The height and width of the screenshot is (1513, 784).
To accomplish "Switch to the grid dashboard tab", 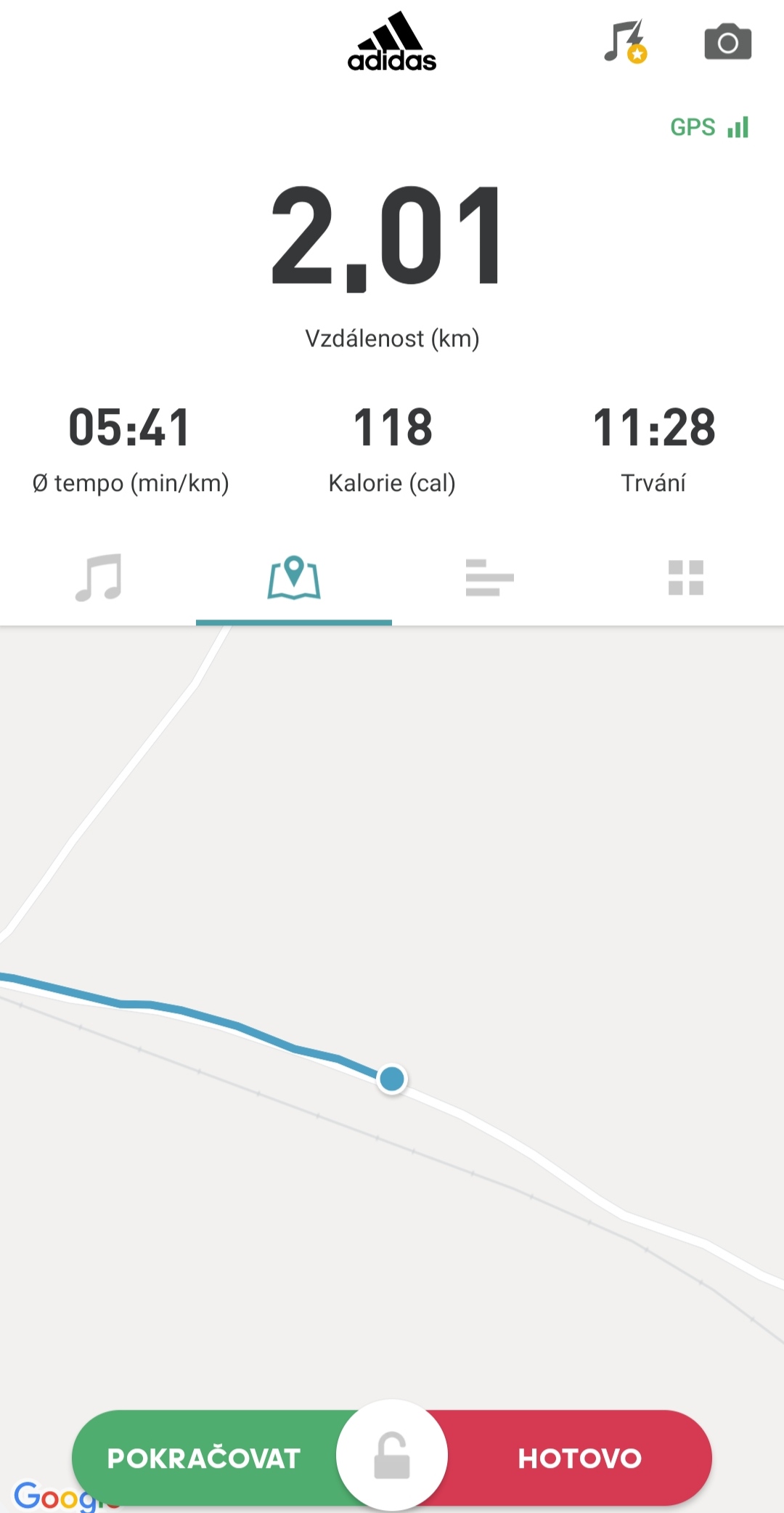I will pyautogui.click(x=686, y=577).
